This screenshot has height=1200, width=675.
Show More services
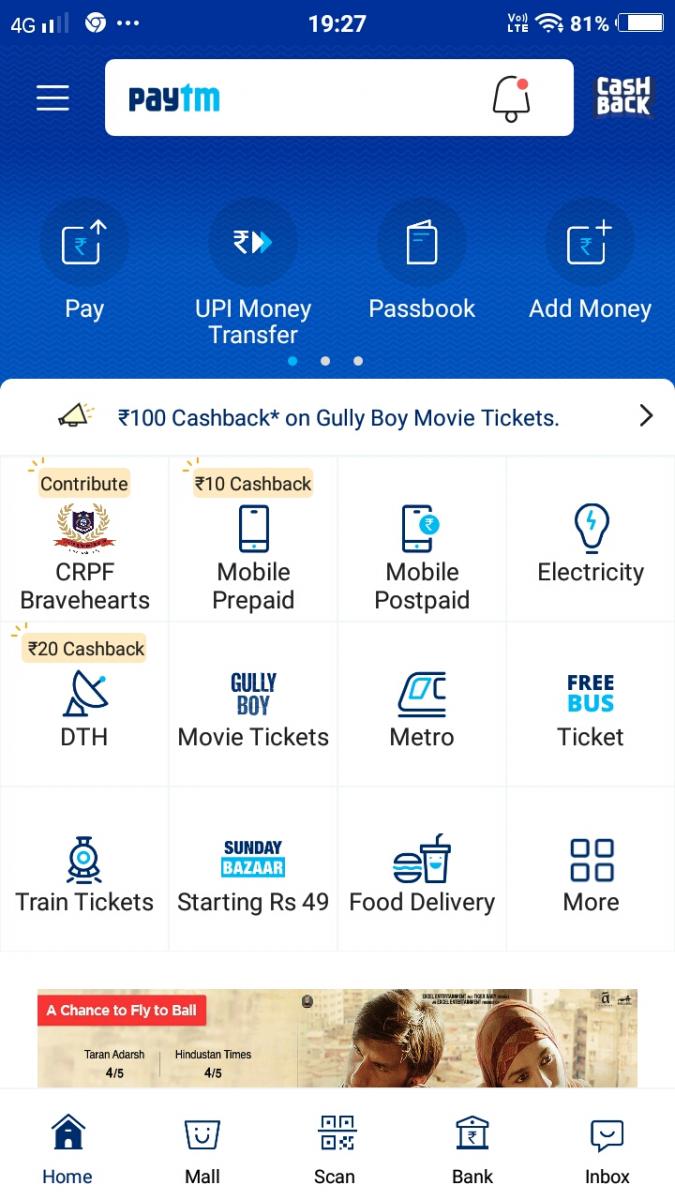coord(591,869)
